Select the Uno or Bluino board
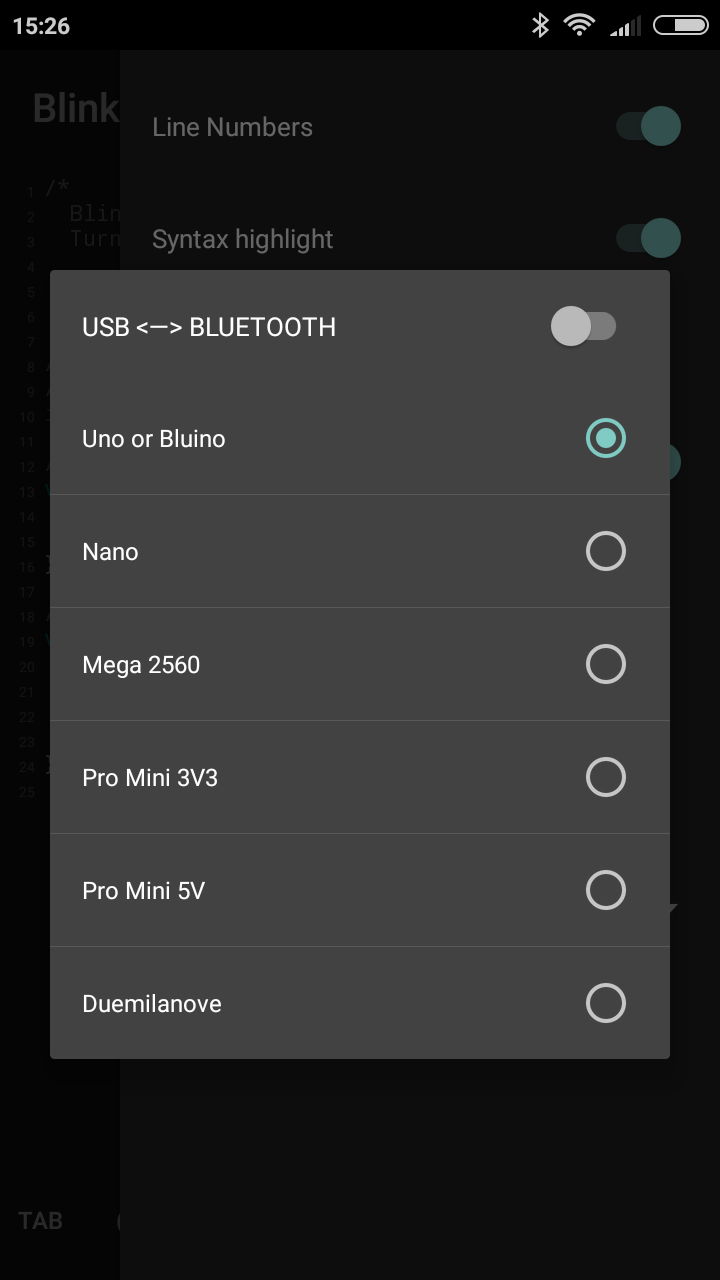This screenshot has height=1280, width=720. [605, 438]
